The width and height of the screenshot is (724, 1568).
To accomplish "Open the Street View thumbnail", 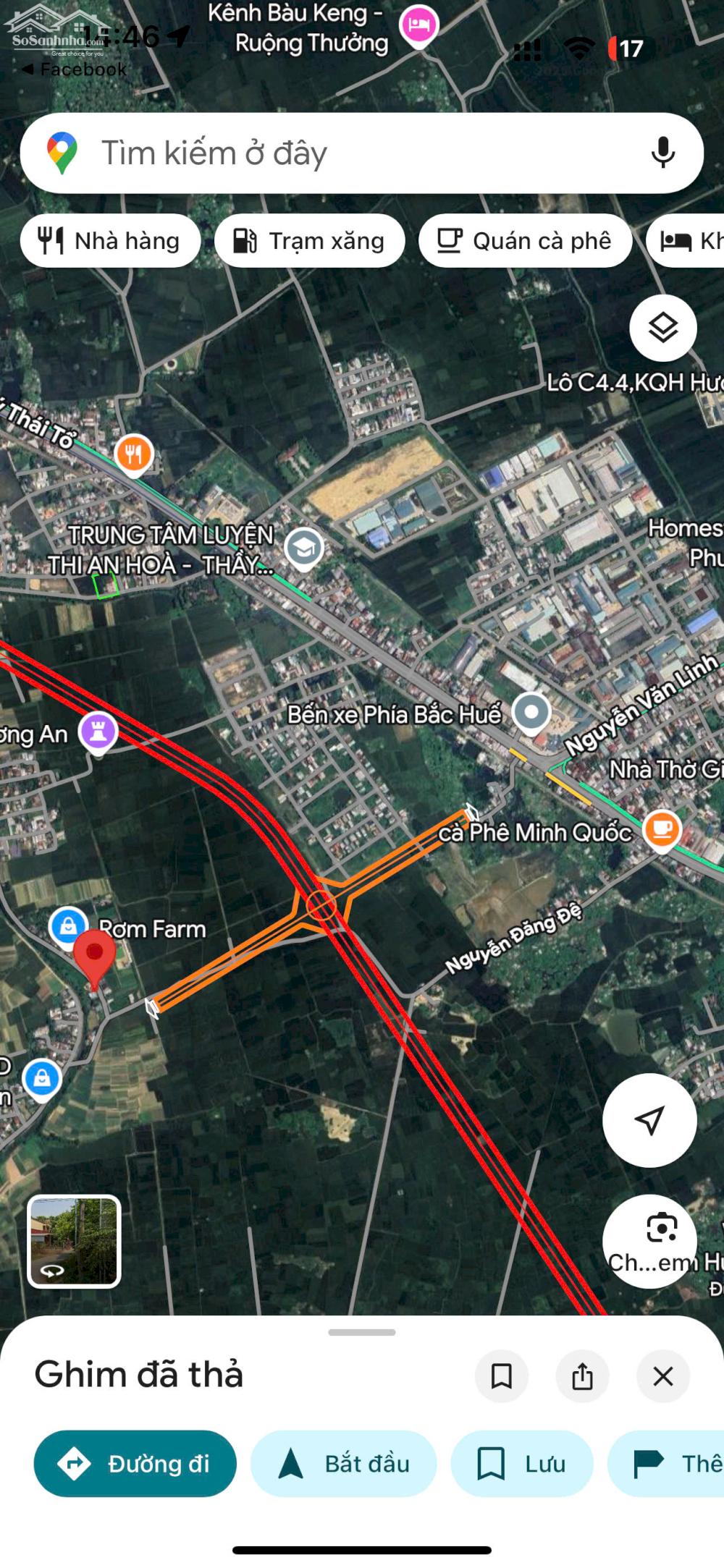I will [x=75, y=1242].
